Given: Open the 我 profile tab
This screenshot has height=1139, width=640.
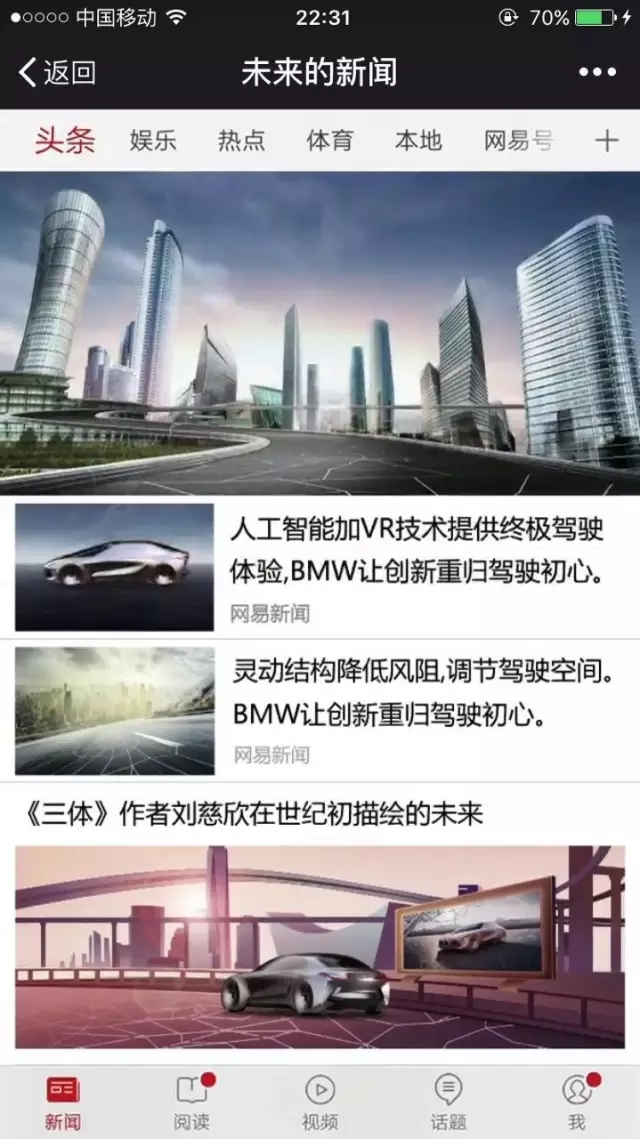Looking at the screenshot, I should (576, 1101).
